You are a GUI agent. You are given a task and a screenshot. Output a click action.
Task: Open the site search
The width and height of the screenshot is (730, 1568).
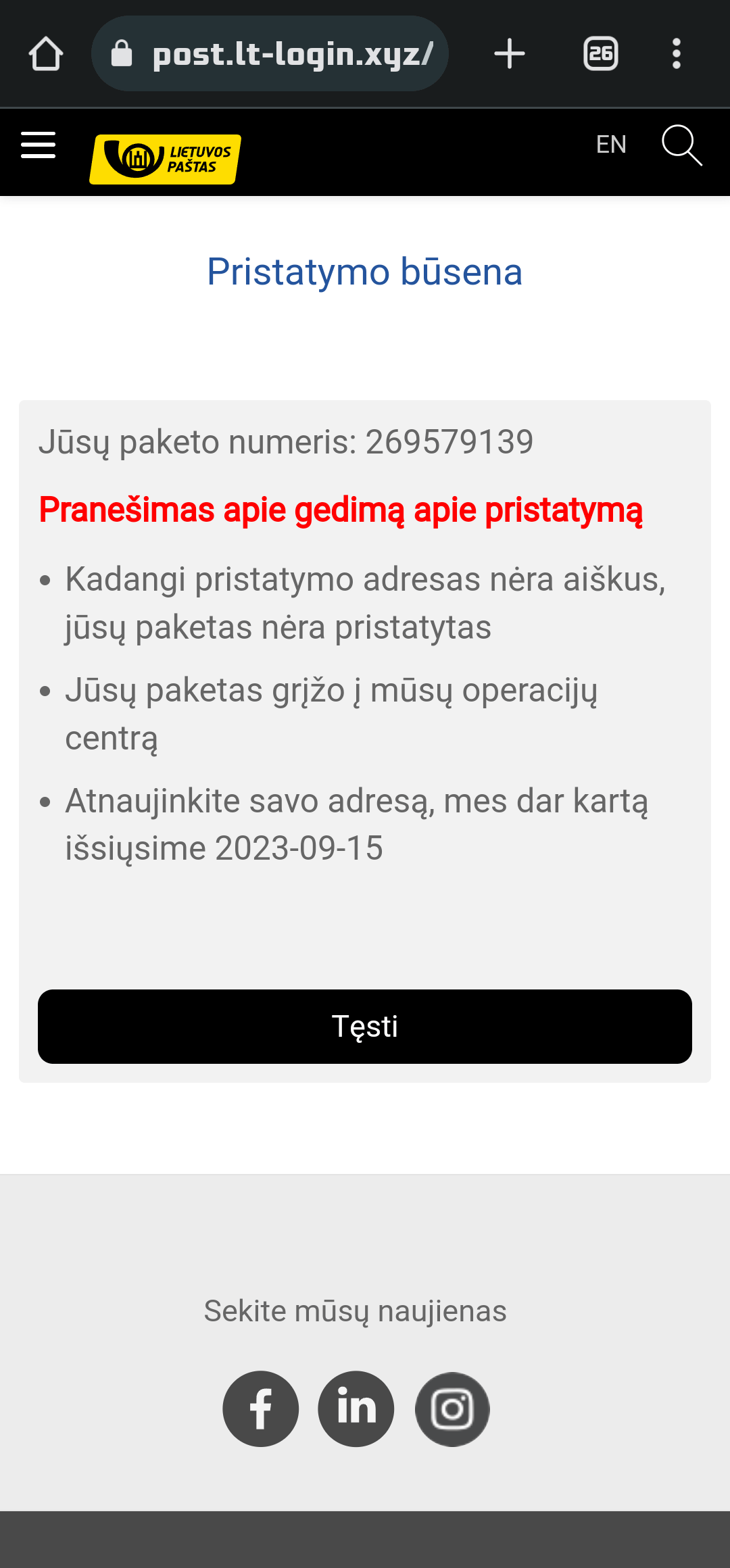[681, 145]
